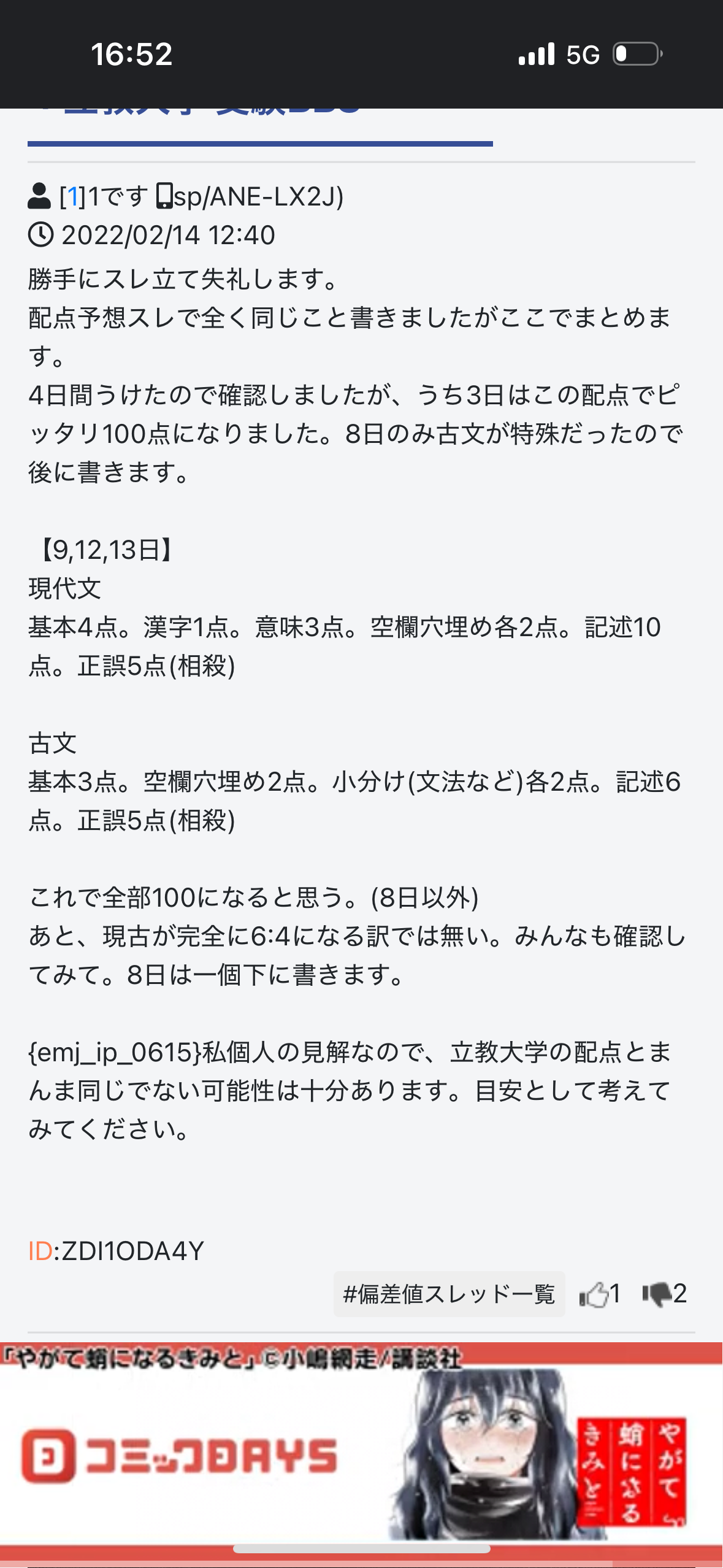723x1568 pixels.
Task: Tap post number 1 link
Action: (x=73, y=197)
